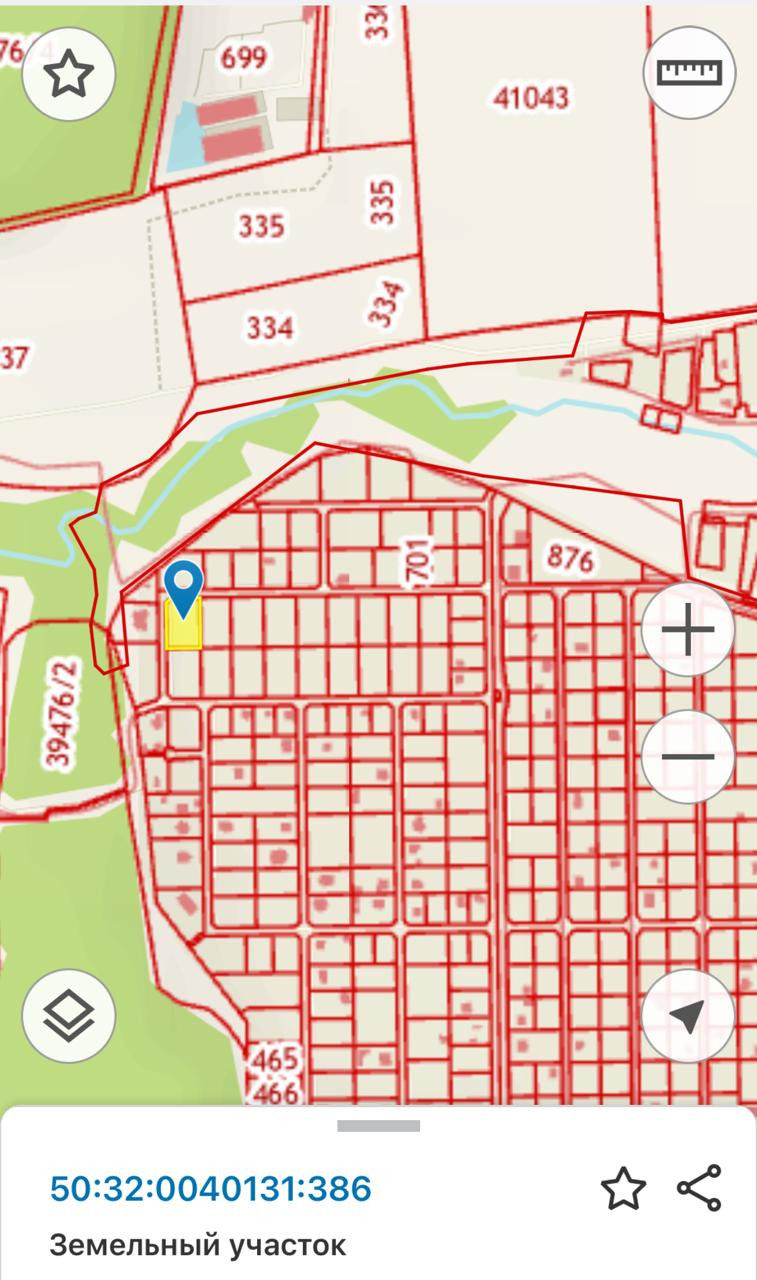Zoom out with the minus button
This screenshot has width=757, height=1280.
[688, 757]
